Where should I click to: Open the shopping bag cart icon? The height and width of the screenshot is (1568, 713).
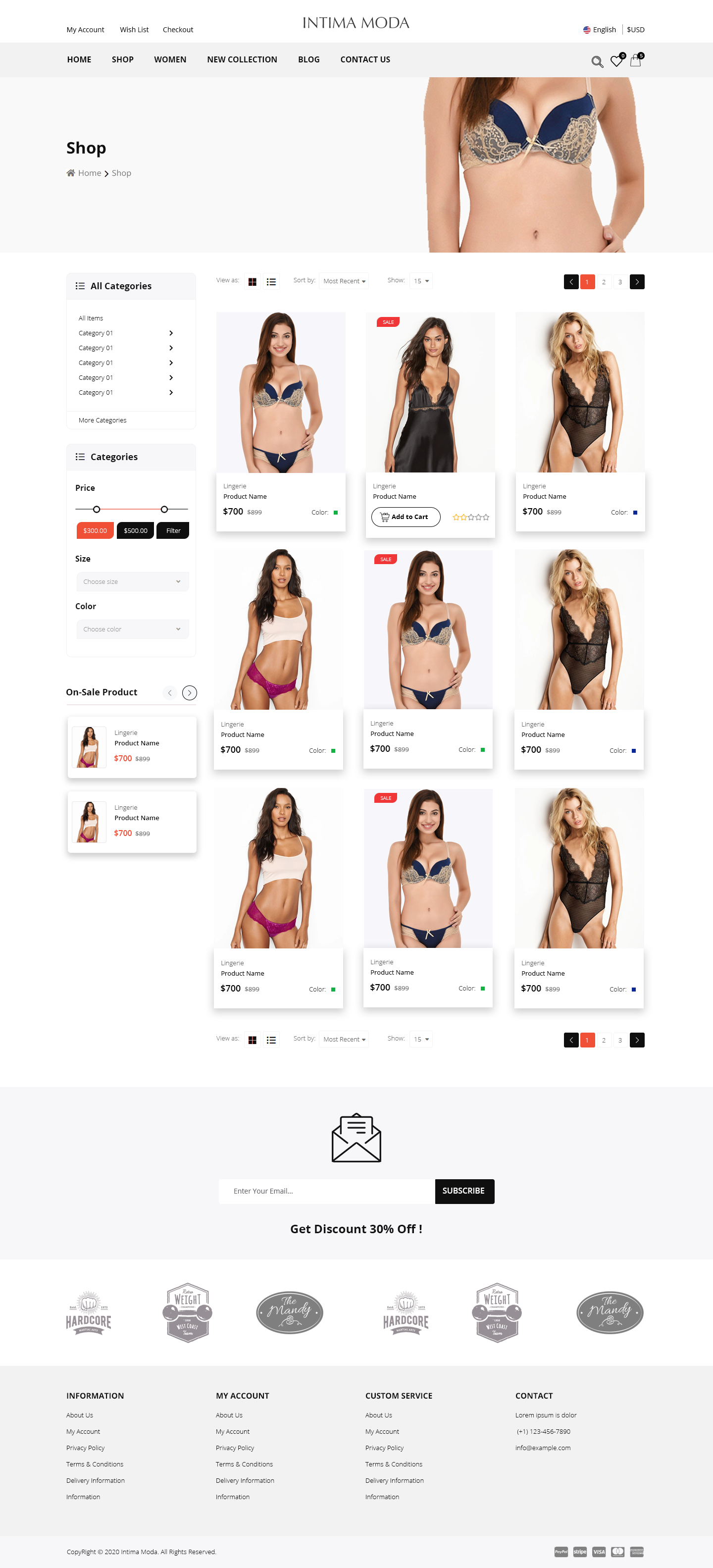[636, 60]
